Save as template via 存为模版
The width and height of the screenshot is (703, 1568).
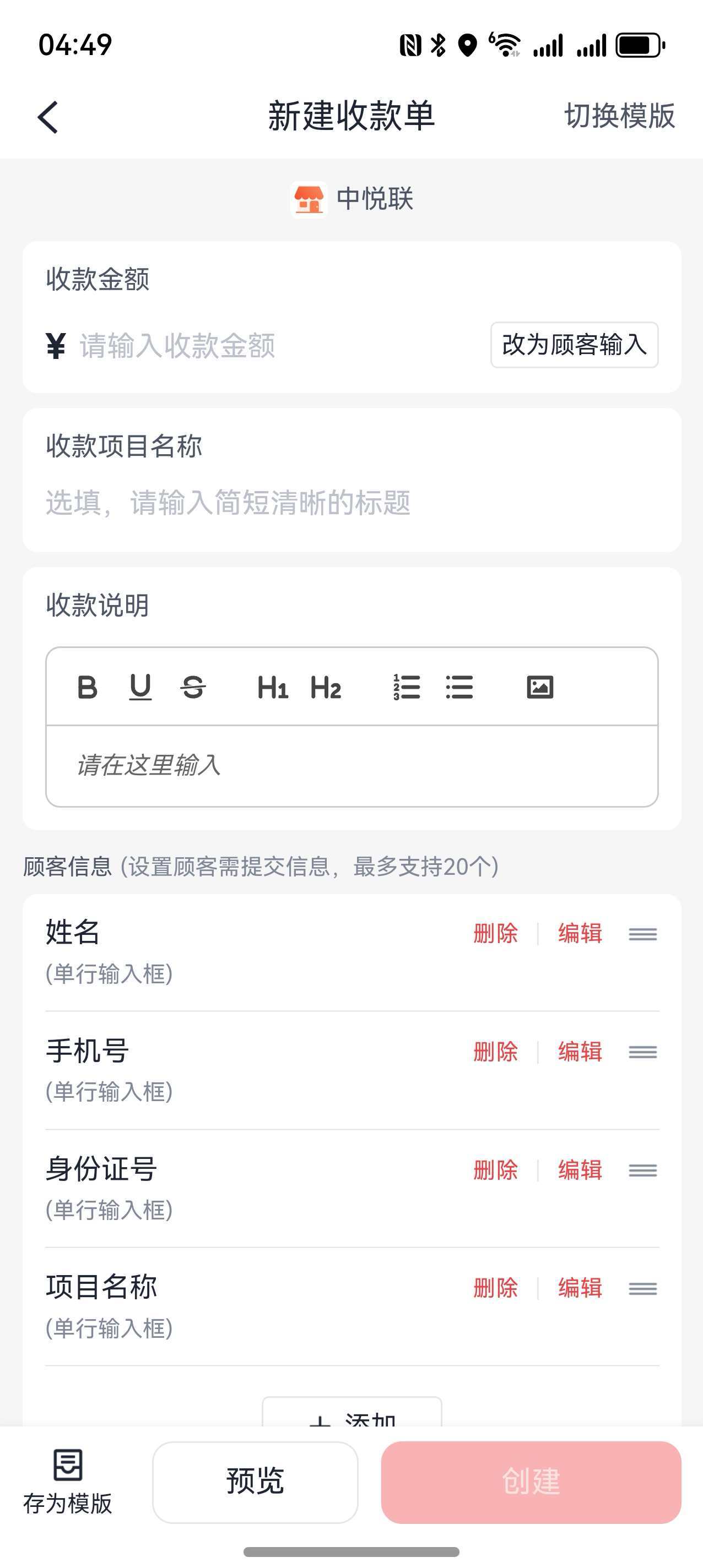point(68,1482)
